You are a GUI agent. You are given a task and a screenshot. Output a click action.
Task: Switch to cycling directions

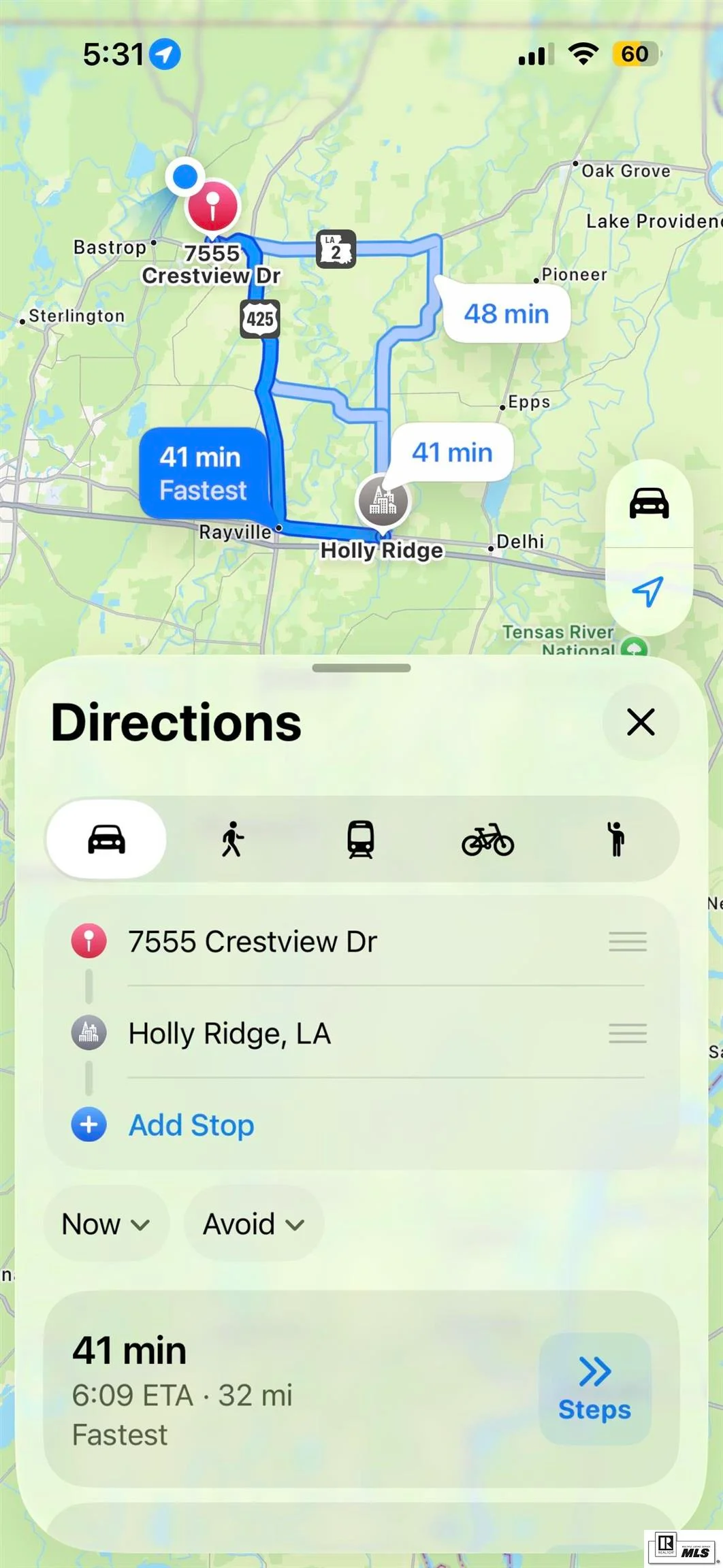[x=487, y=839]
